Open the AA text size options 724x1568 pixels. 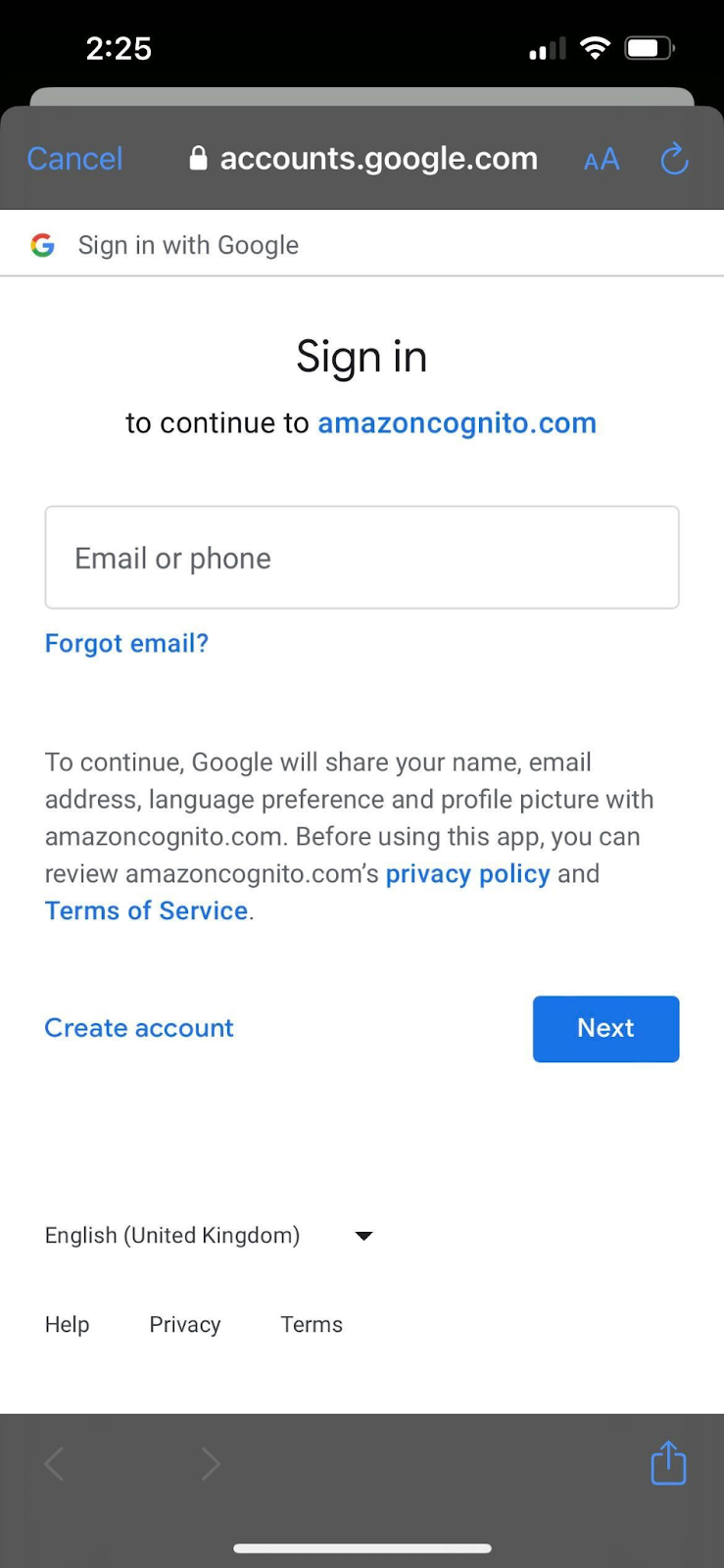602,160
